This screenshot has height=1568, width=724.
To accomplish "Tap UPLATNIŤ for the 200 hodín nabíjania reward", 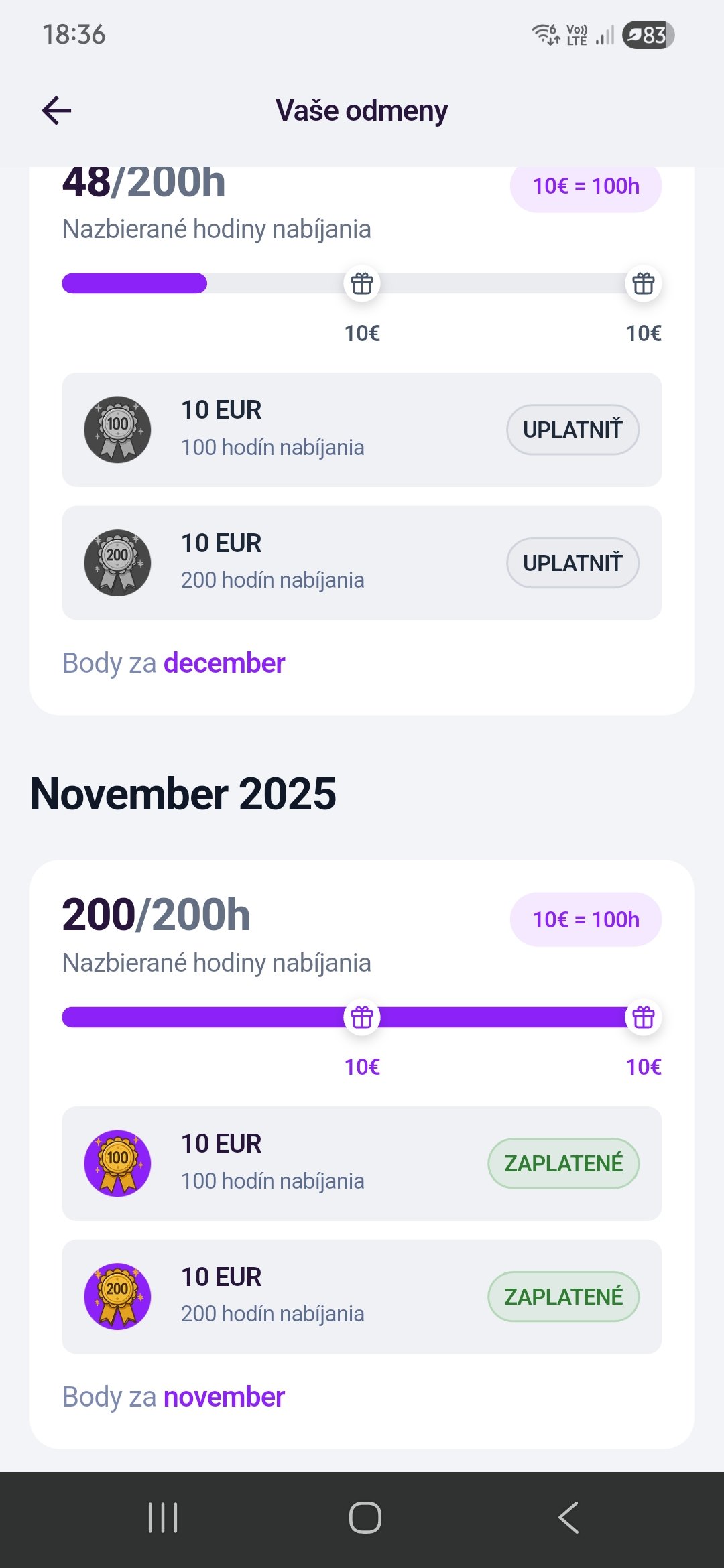I will point(572,563).
